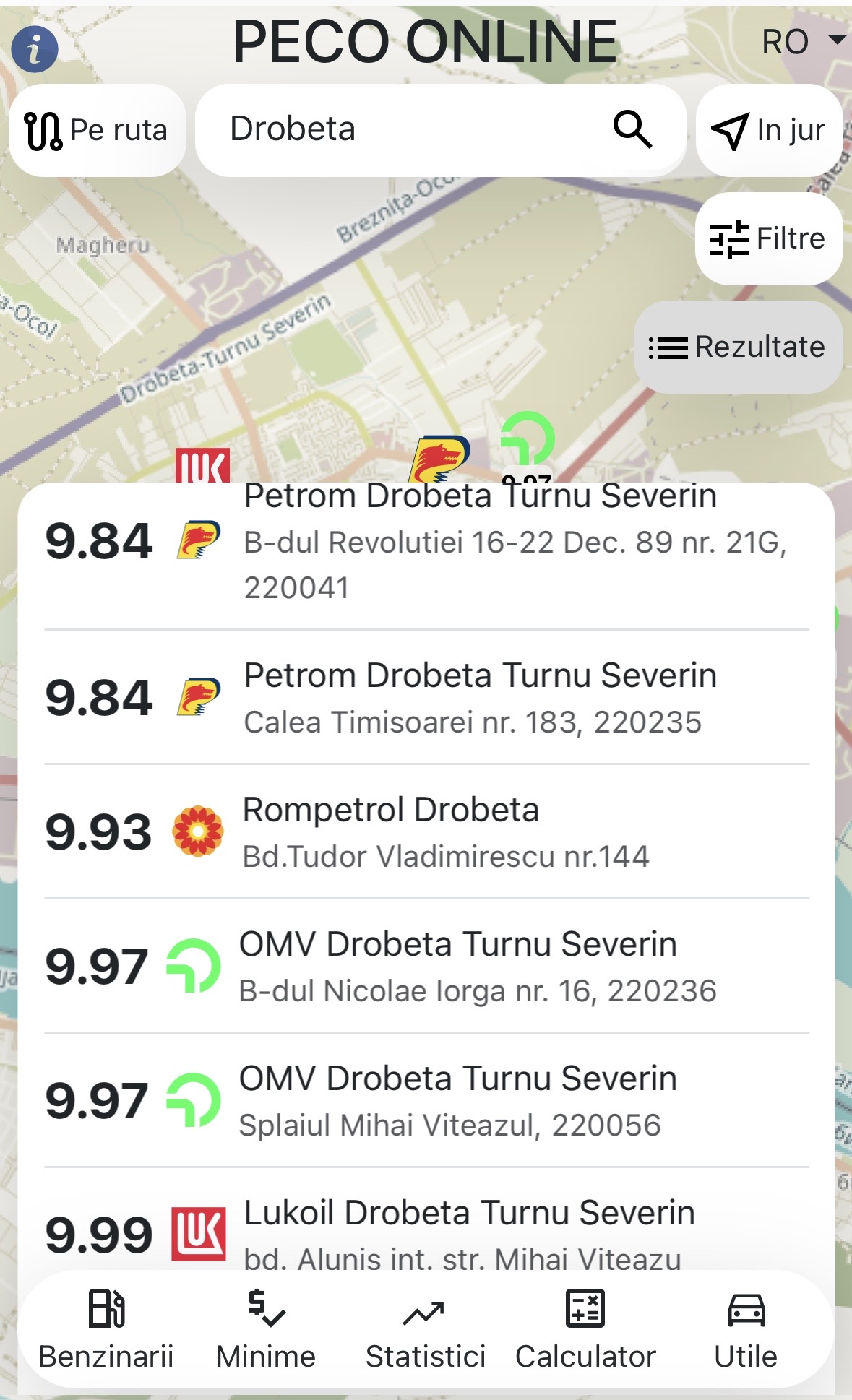Open Rompetrol Drobeta station

pos(426,832)
